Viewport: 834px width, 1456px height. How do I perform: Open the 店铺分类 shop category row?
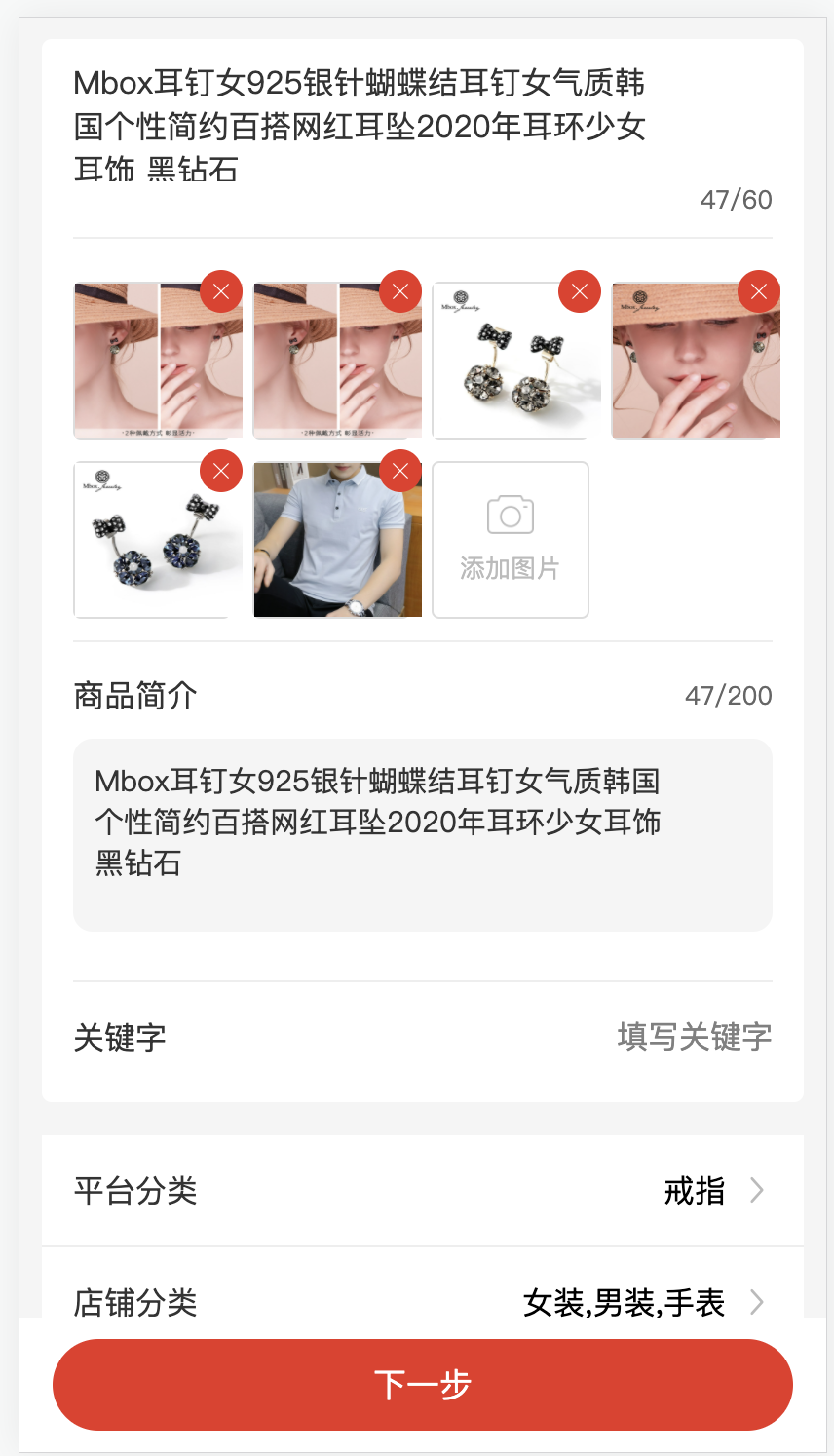coord(423,1301)
